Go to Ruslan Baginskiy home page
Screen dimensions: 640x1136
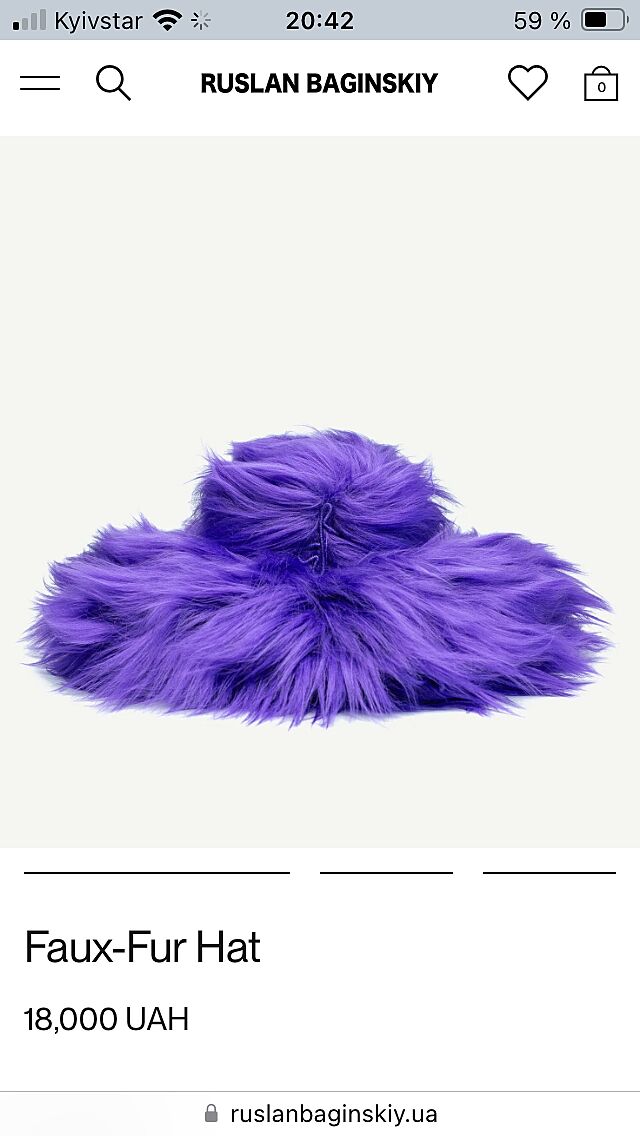coord(319,83)
